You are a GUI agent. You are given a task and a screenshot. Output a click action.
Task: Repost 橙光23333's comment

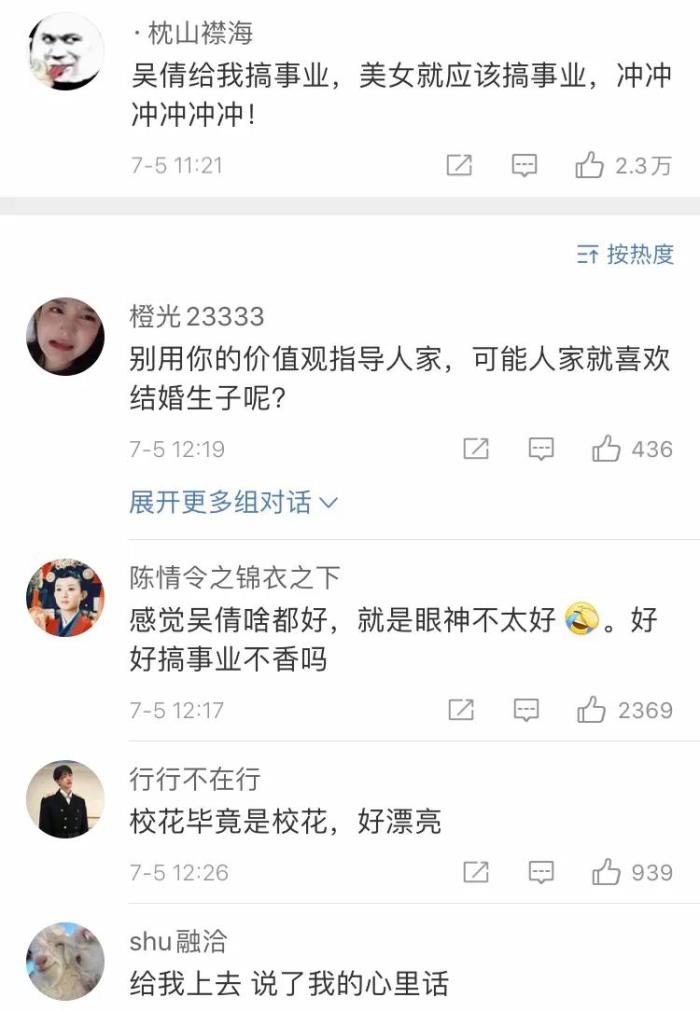point(476,449)
